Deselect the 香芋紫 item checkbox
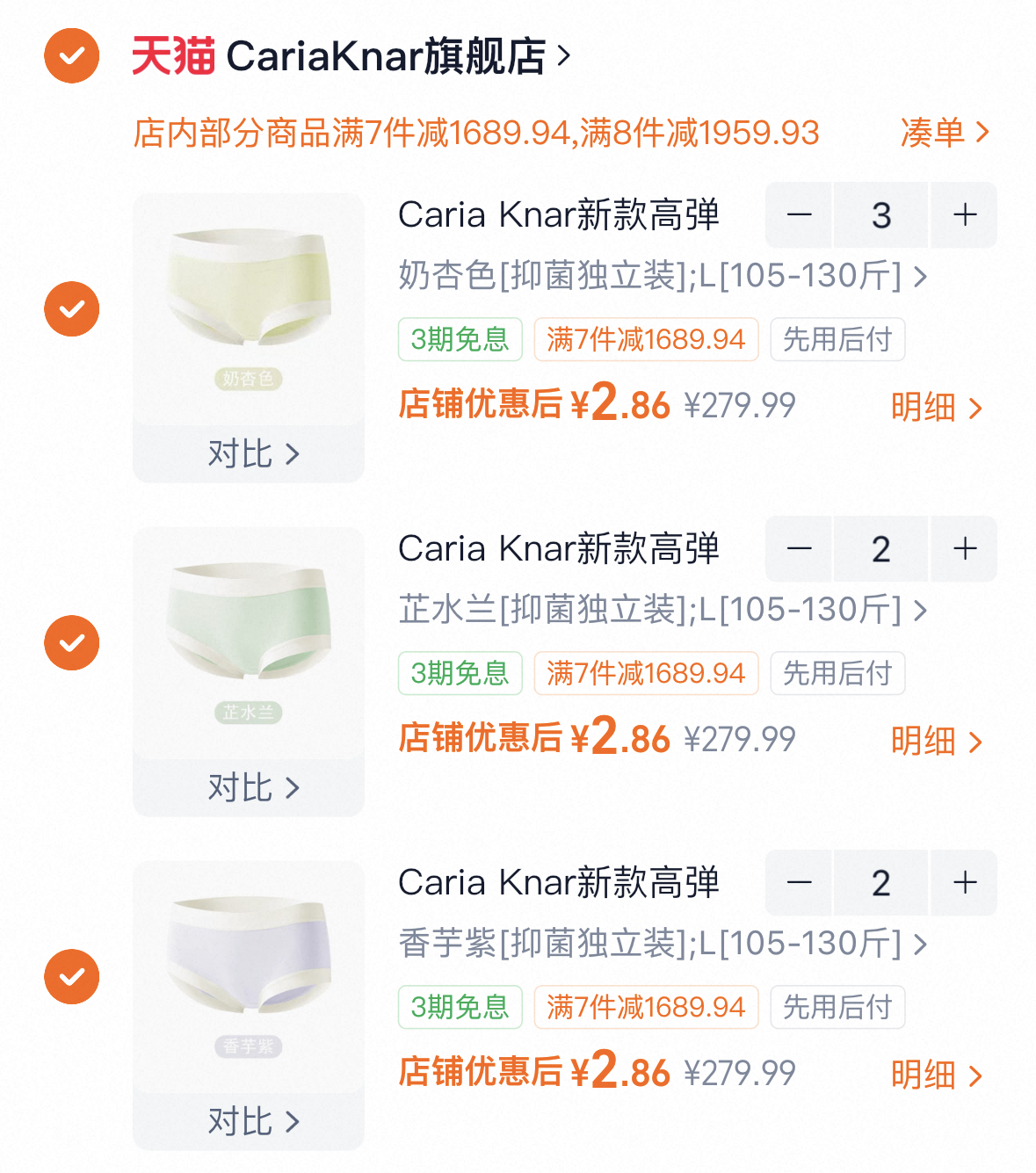 [71, 976]
